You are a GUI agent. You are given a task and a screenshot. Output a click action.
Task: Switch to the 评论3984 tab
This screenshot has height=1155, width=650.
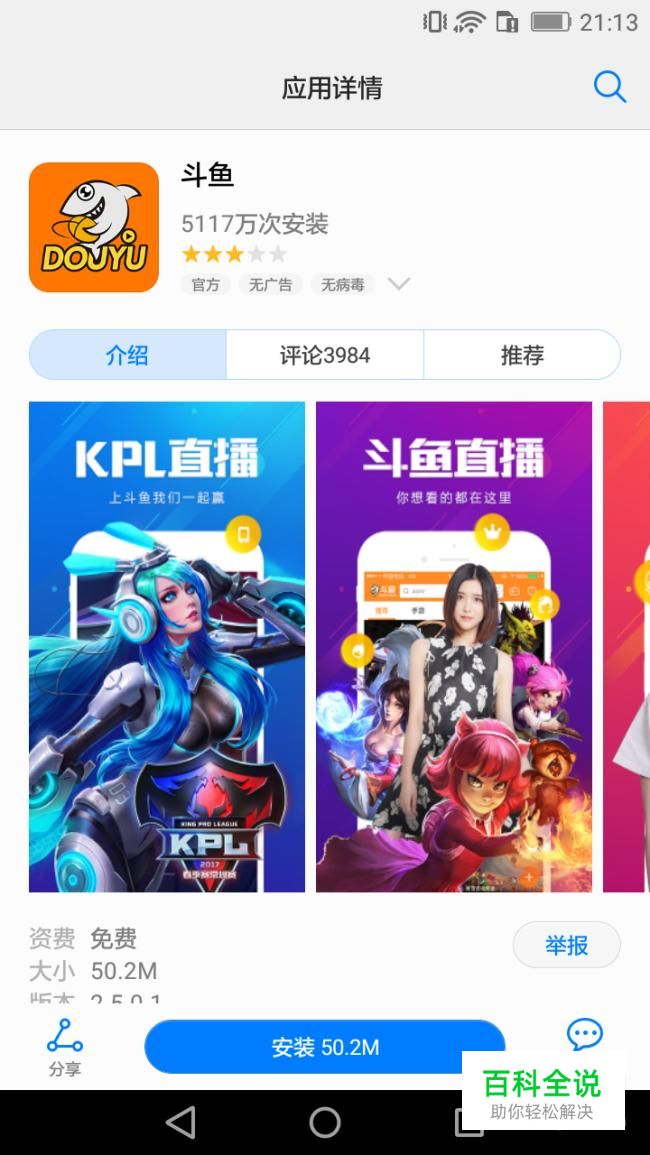coord(325,355)
